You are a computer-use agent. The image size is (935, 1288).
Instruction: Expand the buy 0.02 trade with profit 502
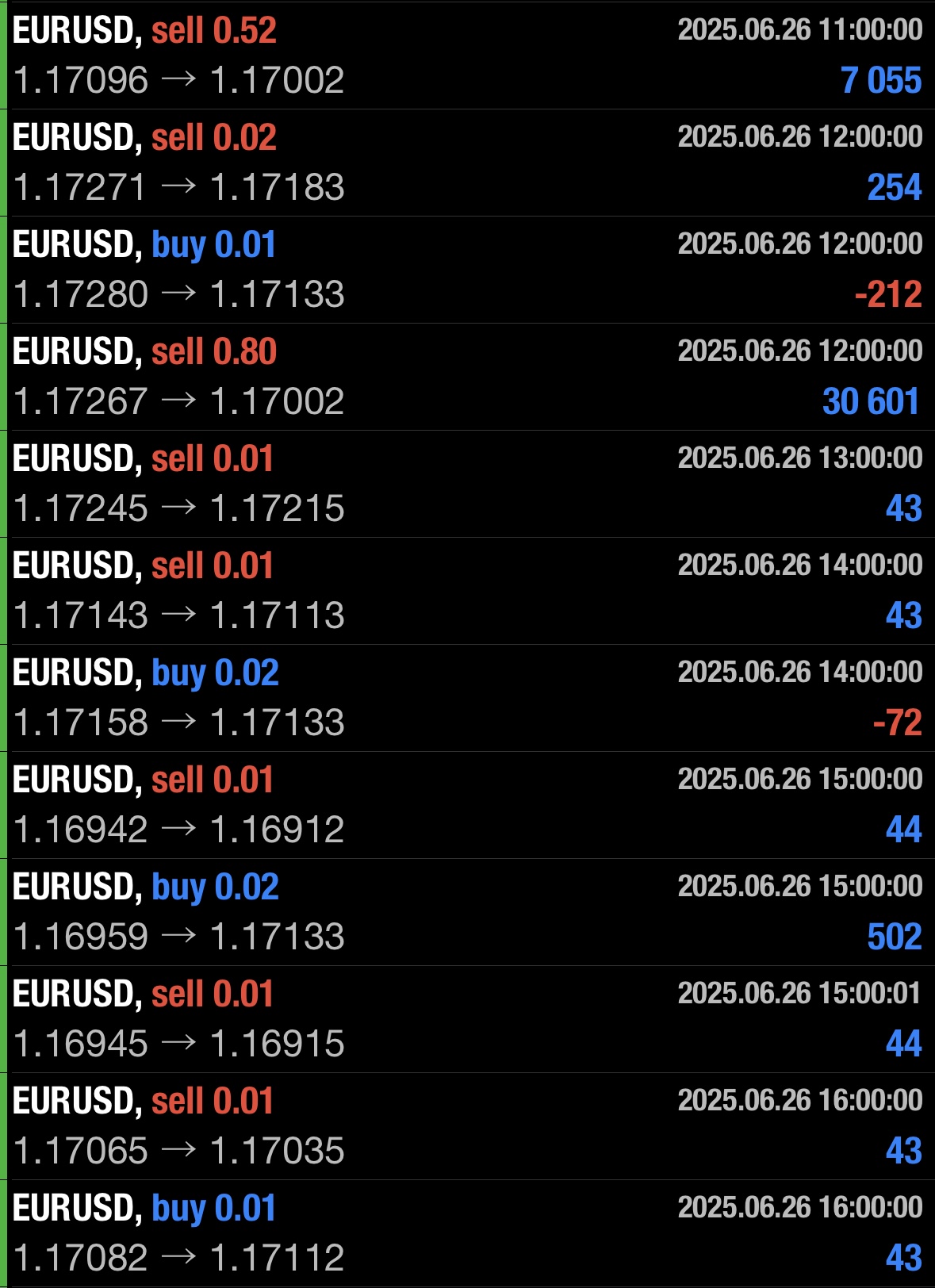pos(467,911)
